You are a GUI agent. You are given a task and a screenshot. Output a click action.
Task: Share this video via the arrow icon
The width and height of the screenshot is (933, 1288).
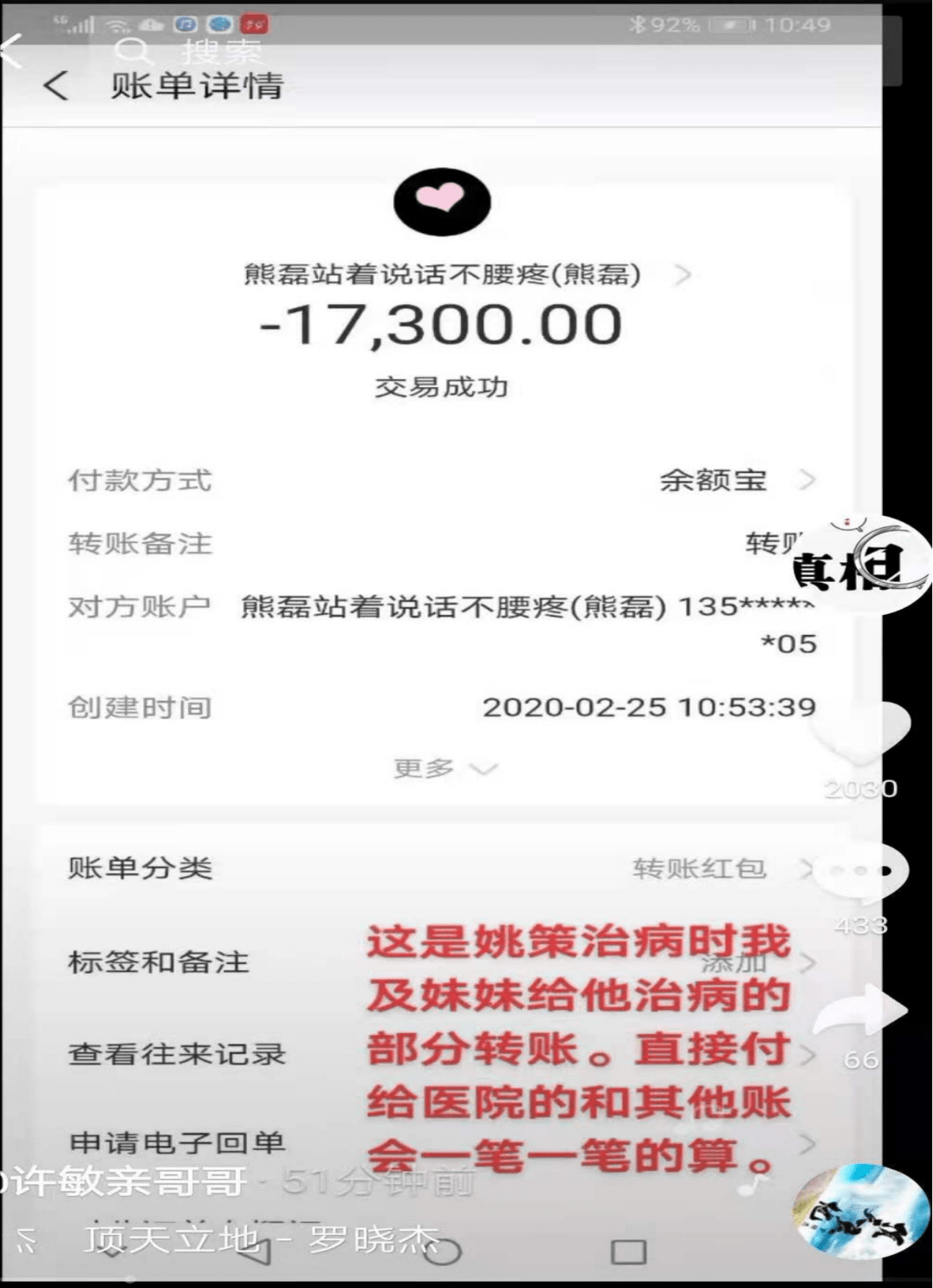click(861, 1012)
